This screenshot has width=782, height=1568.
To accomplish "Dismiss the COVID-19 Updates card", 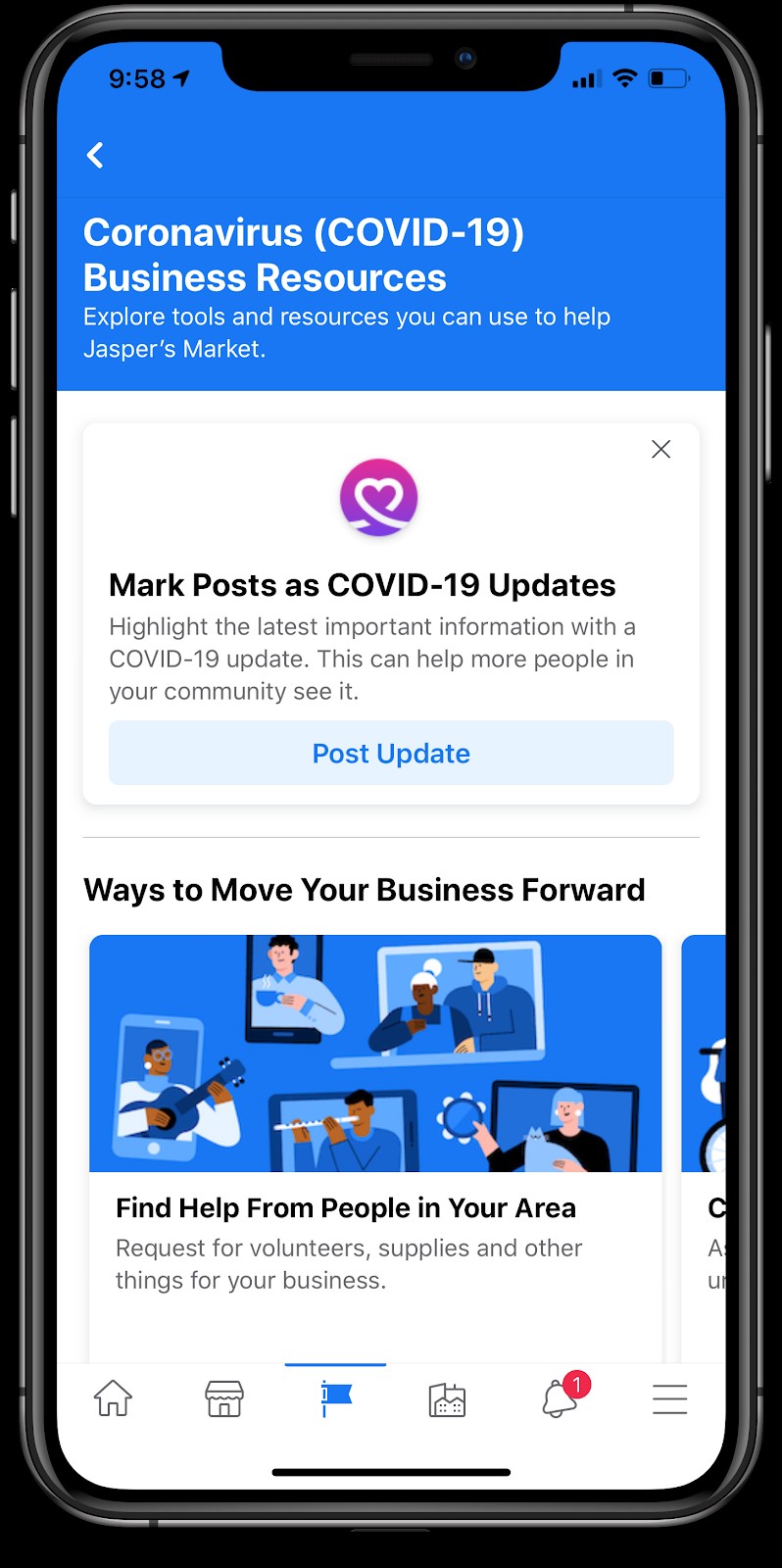I will pos(660,449).
